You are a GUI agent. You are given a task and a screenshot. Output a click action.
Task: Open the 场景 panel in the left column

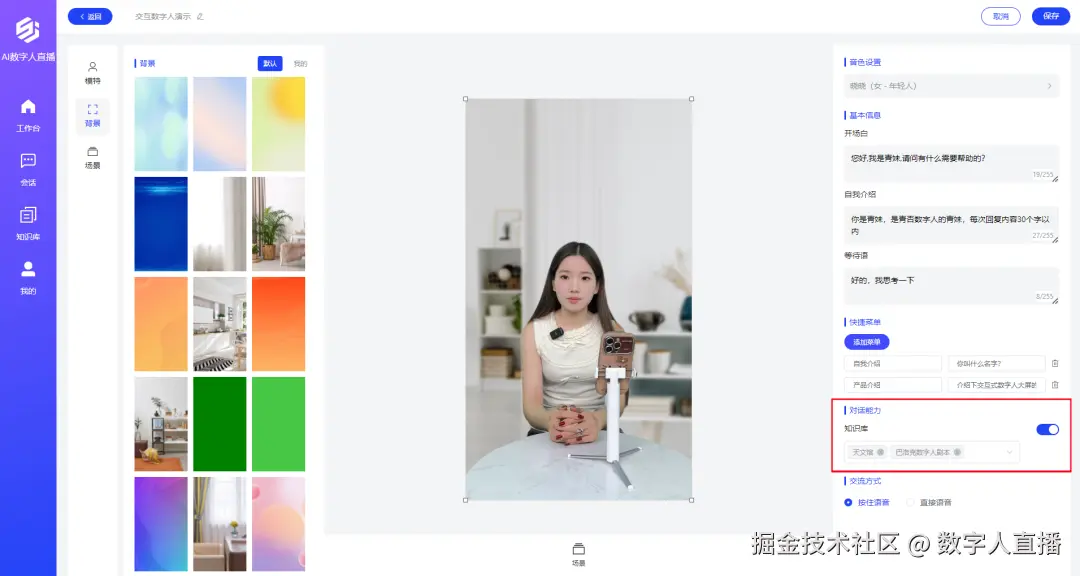click(x=92, y=157)
